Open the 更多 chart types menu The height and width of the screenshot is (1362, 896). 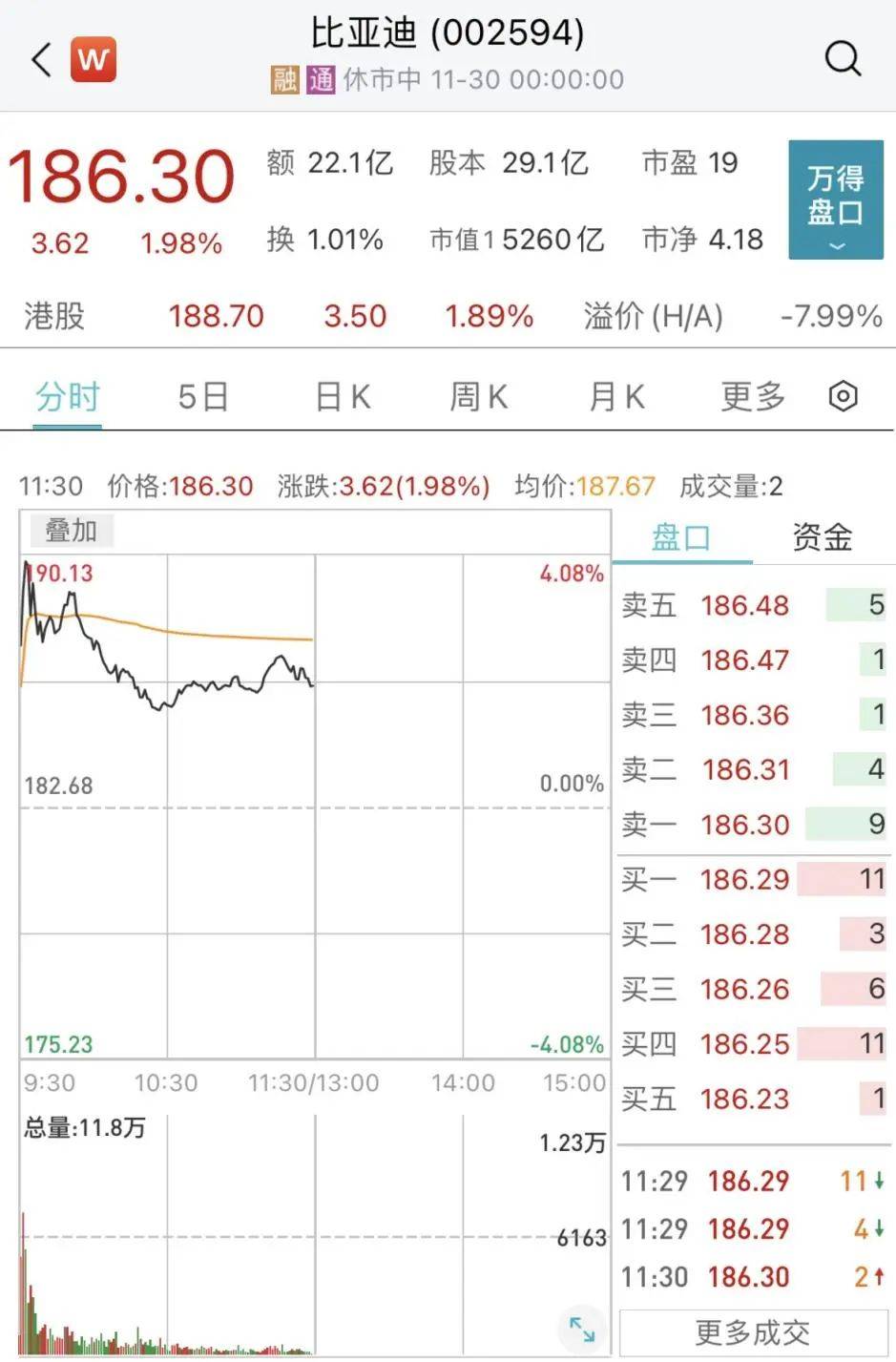tap(753, 395)
